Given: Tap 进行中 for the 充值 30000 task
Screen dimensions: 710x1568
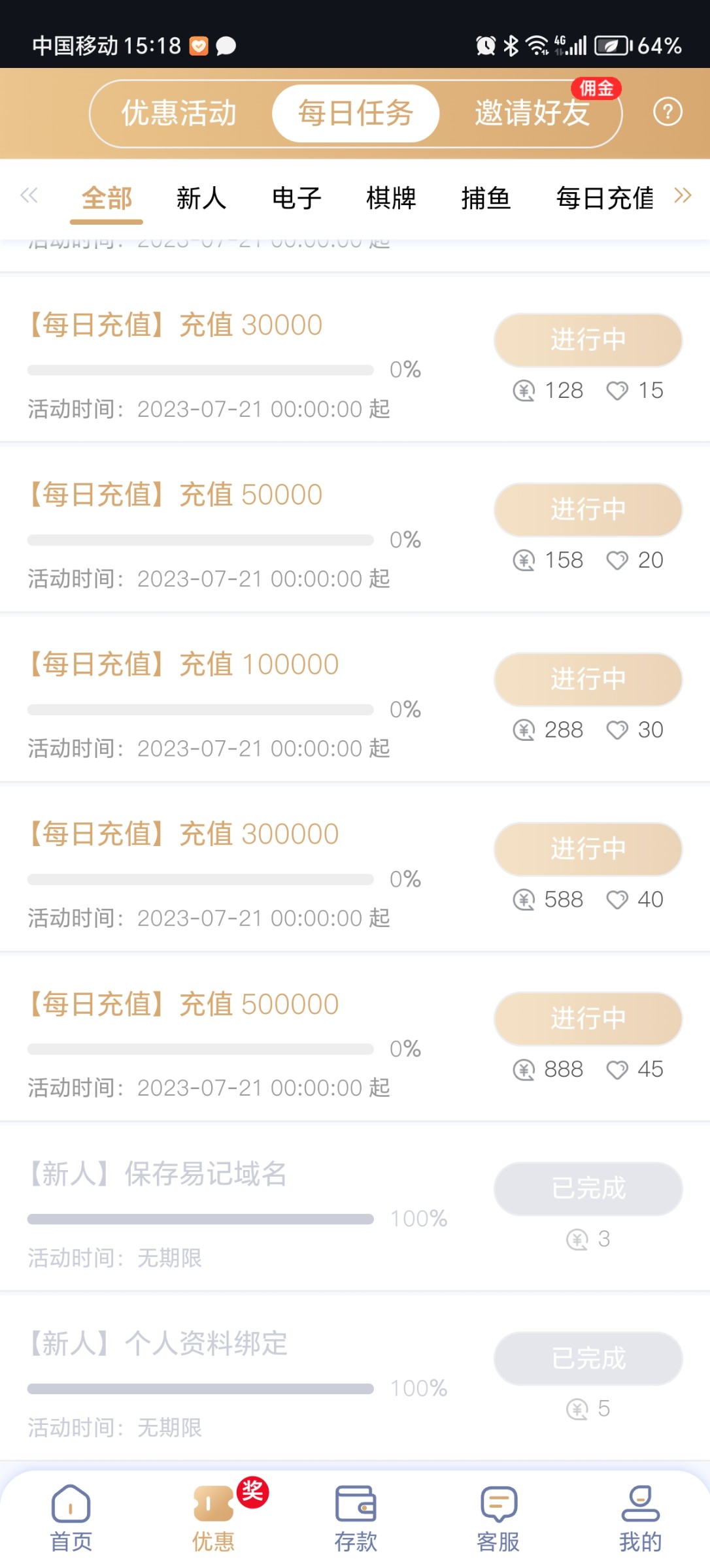Looking at the screenshot, I should tap(588, 340).
